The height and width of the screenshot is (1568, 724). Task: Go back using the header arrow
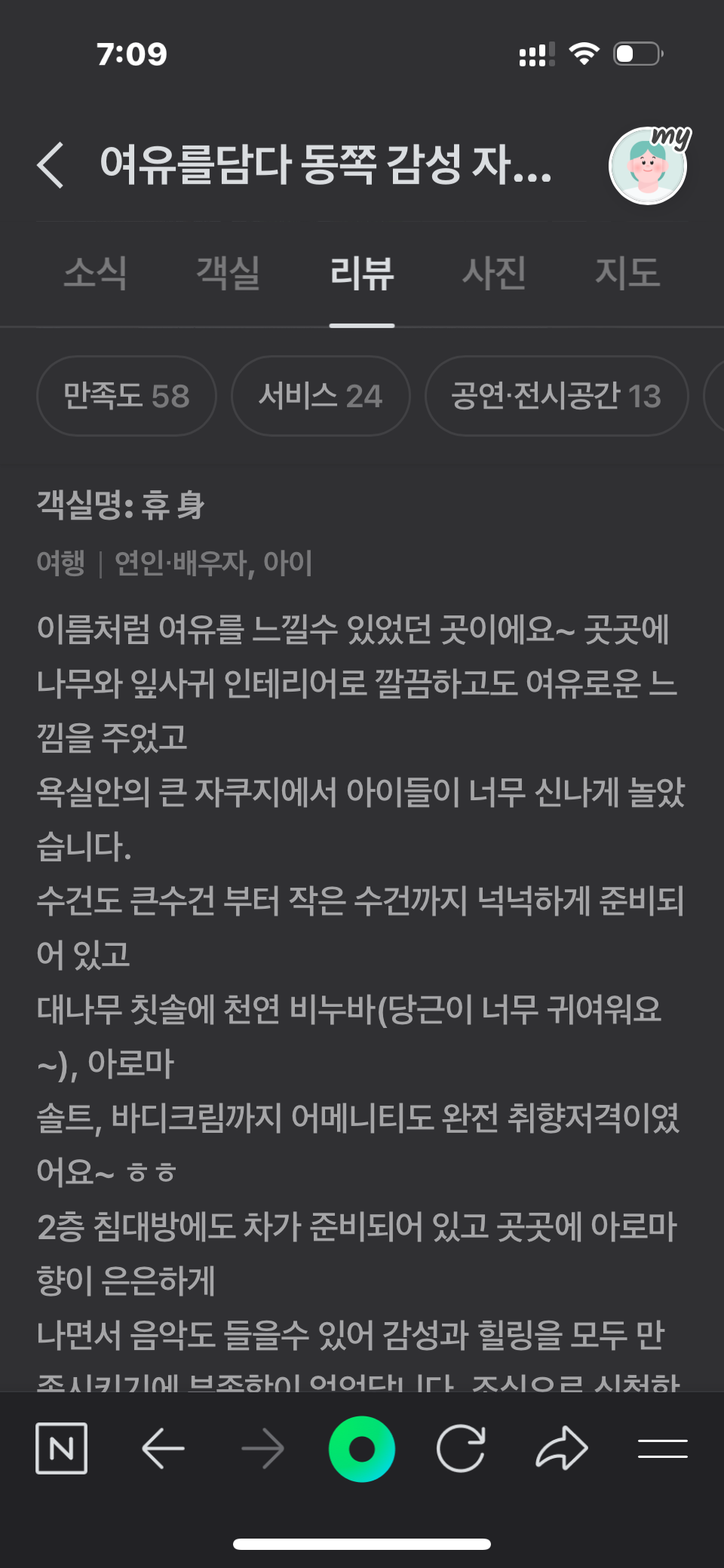51,164
